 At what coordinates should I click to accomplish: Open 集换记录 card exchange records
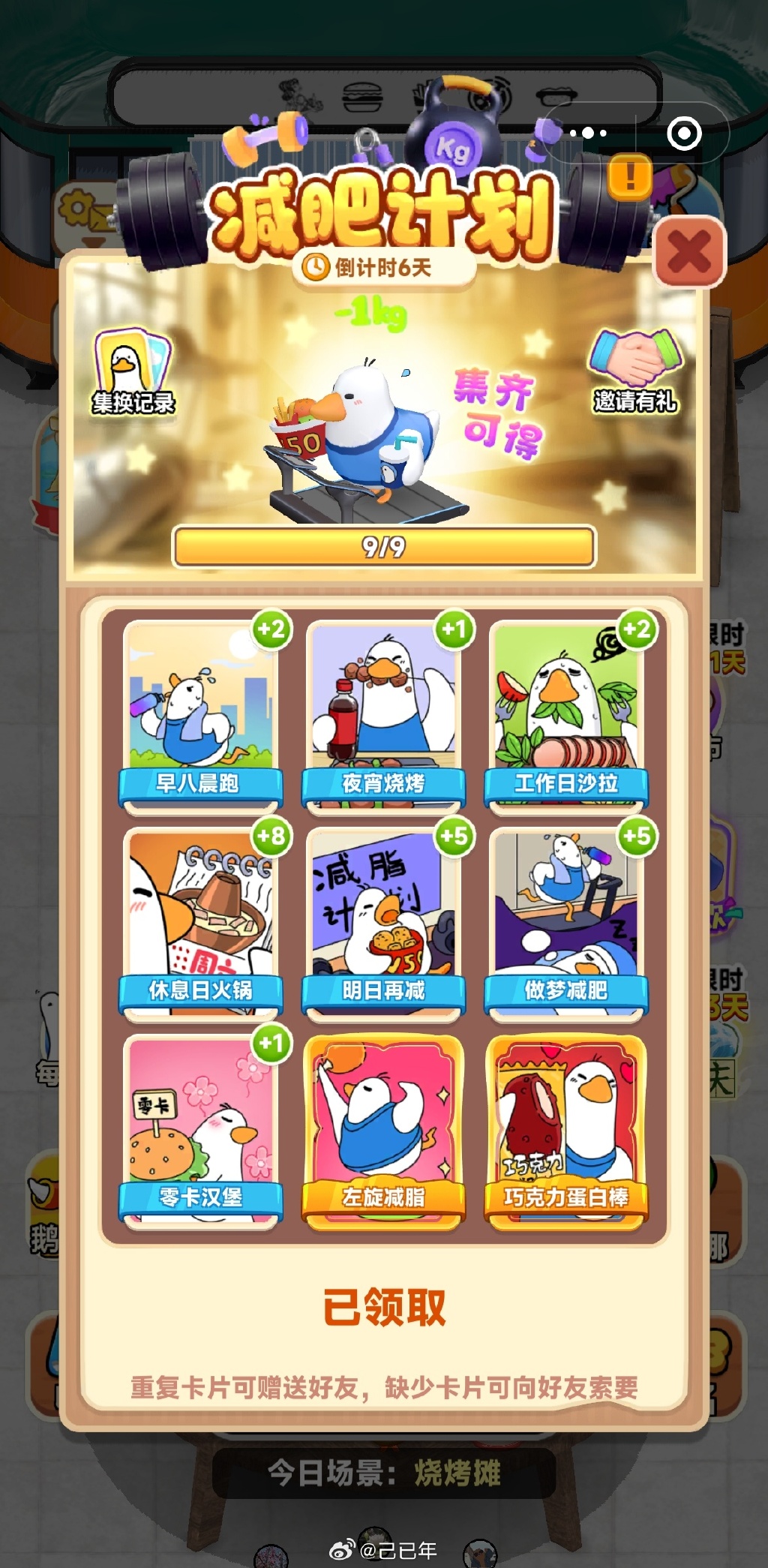pos(133,372)
